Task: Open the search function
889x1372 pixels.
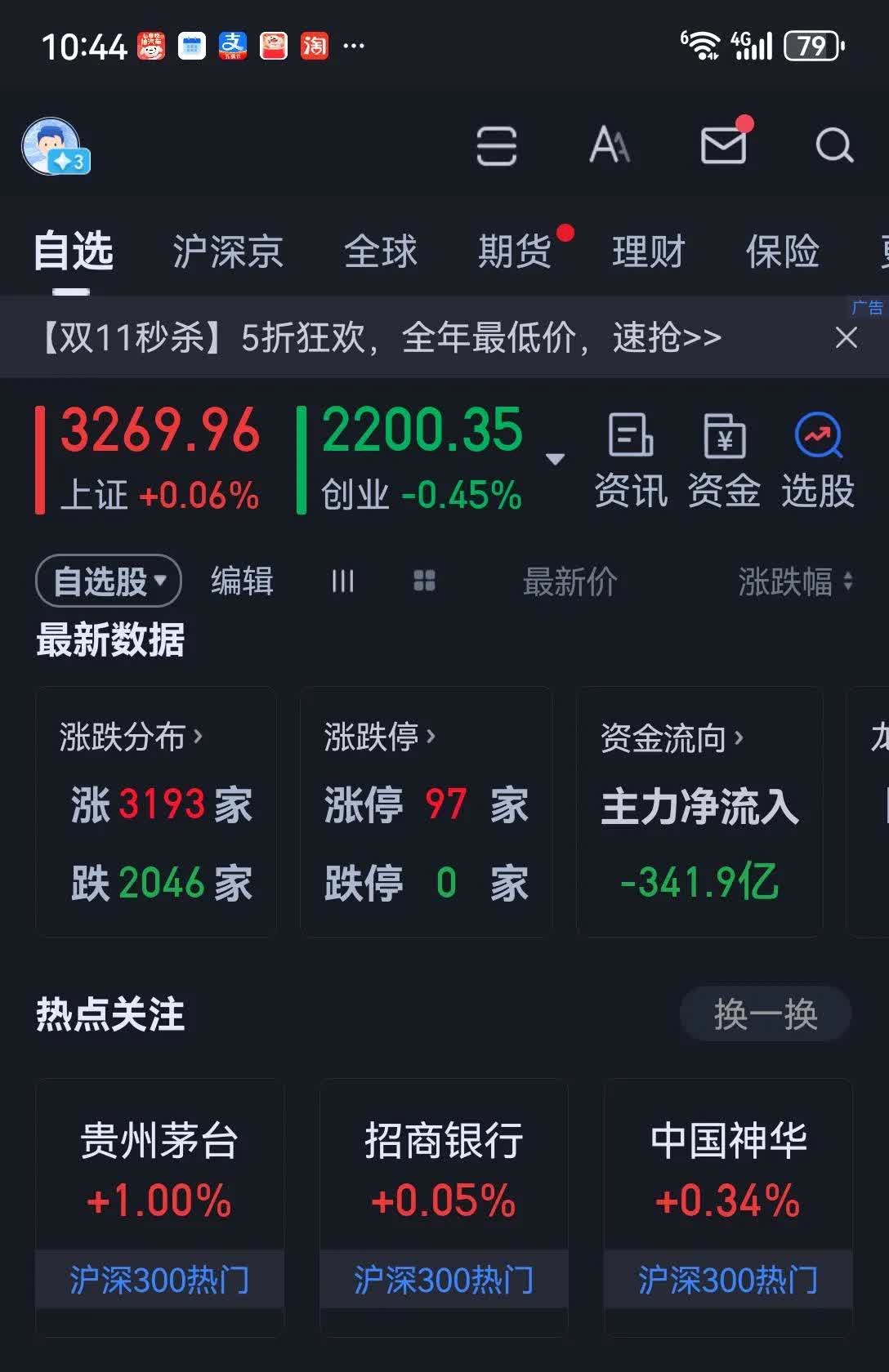Action: click(834, 145)
